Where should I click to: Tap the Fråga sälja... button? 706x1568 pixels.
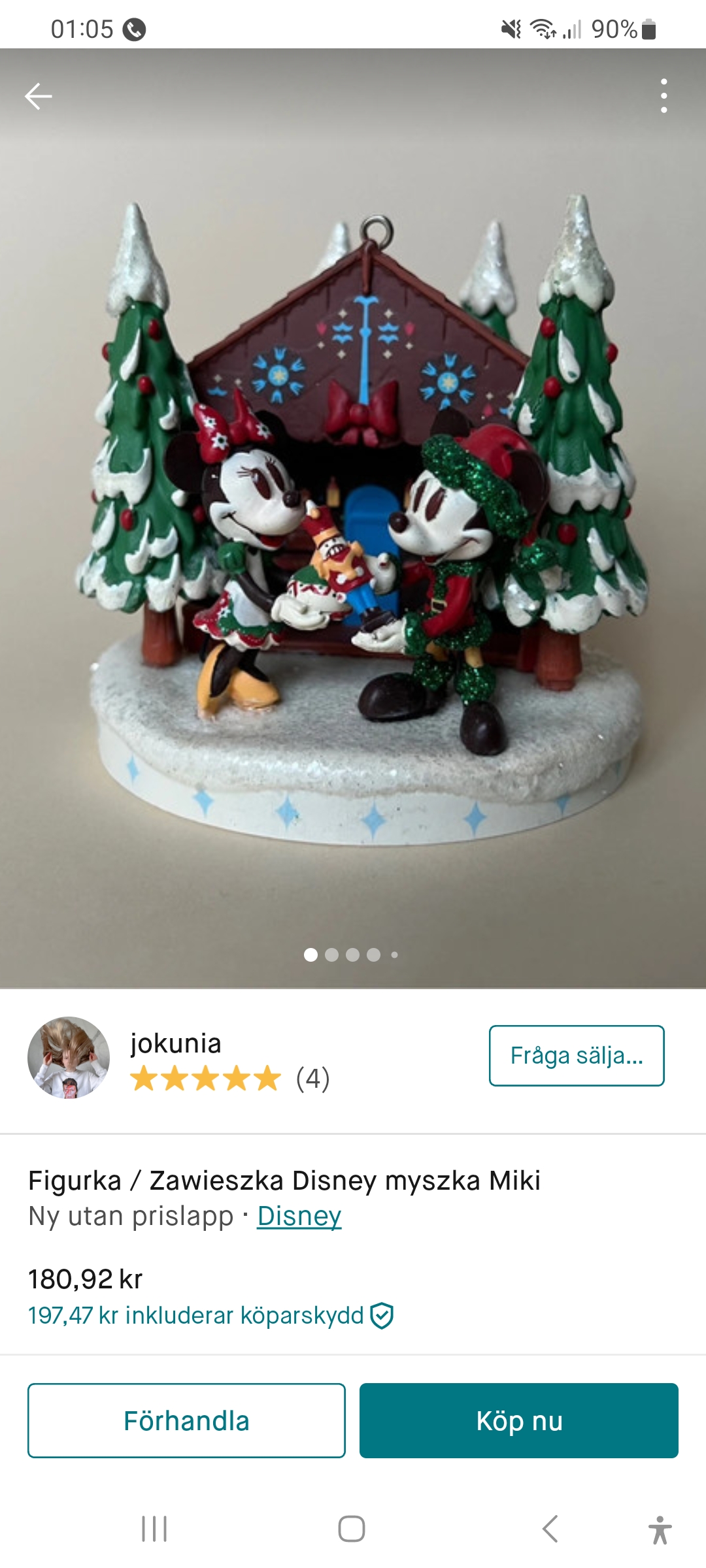pyautogui.click(x=576, y=1056)
